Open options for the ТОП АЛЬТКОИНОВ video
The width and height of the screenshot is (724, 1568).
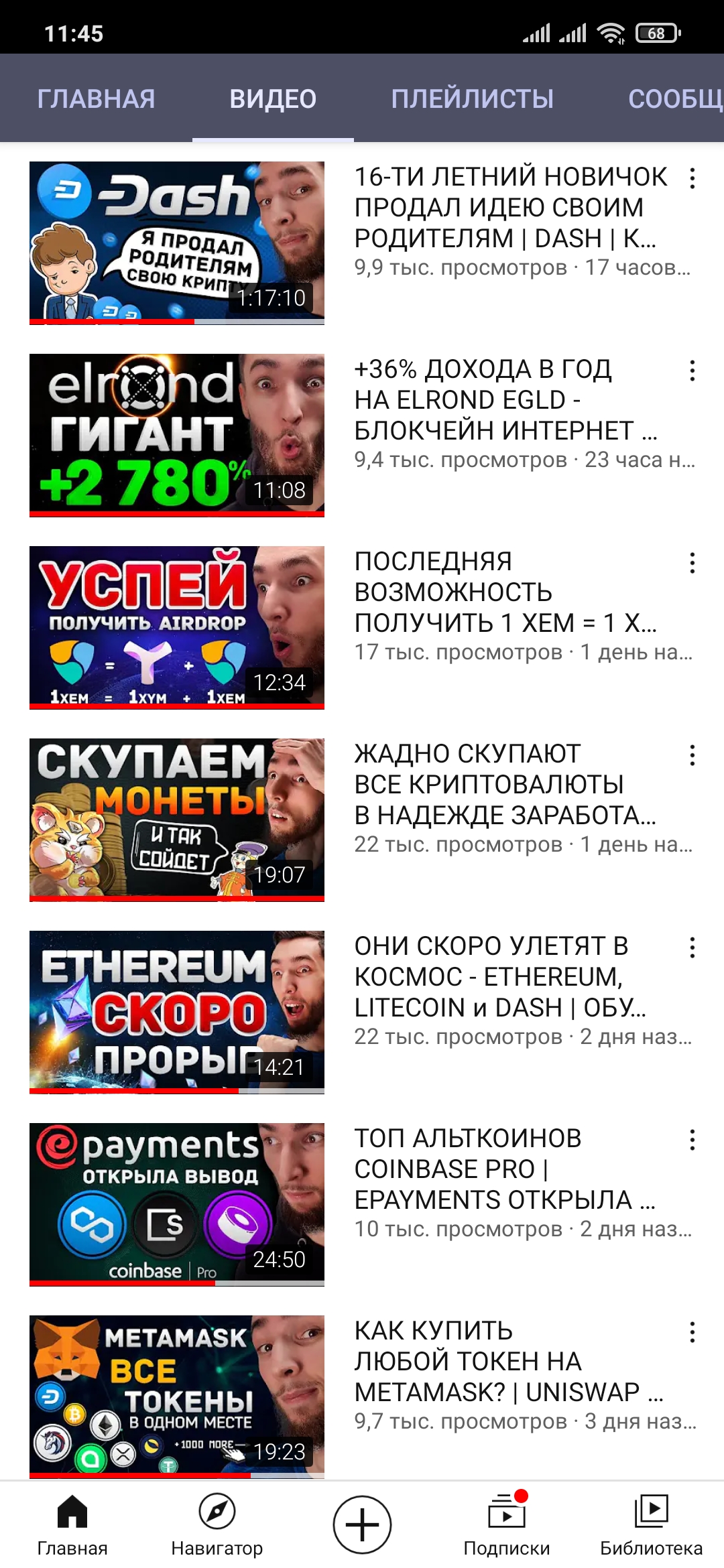pos(692,1140)
